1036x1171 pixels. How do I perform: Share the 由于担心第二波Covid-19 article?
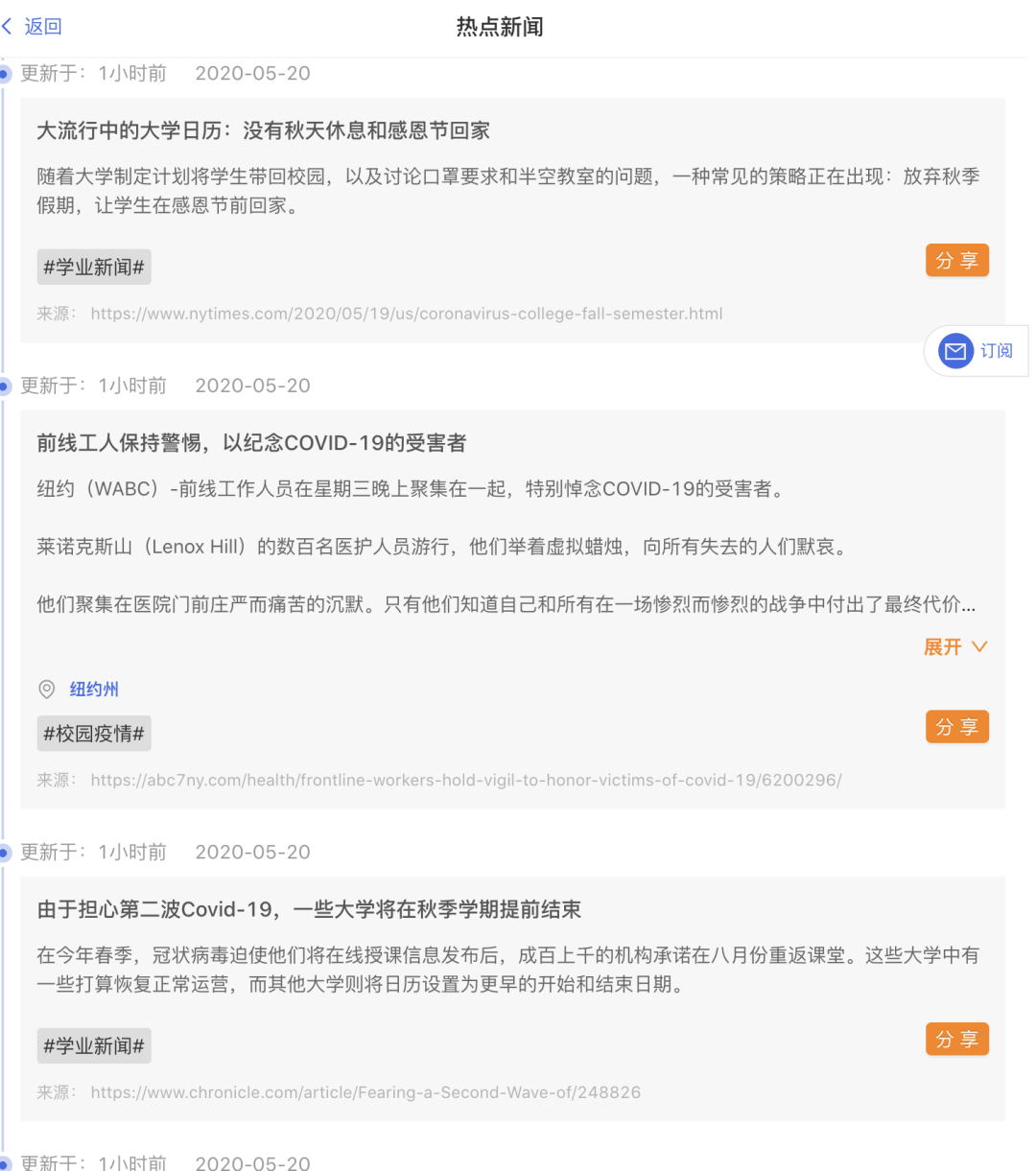pos(956,1040)
